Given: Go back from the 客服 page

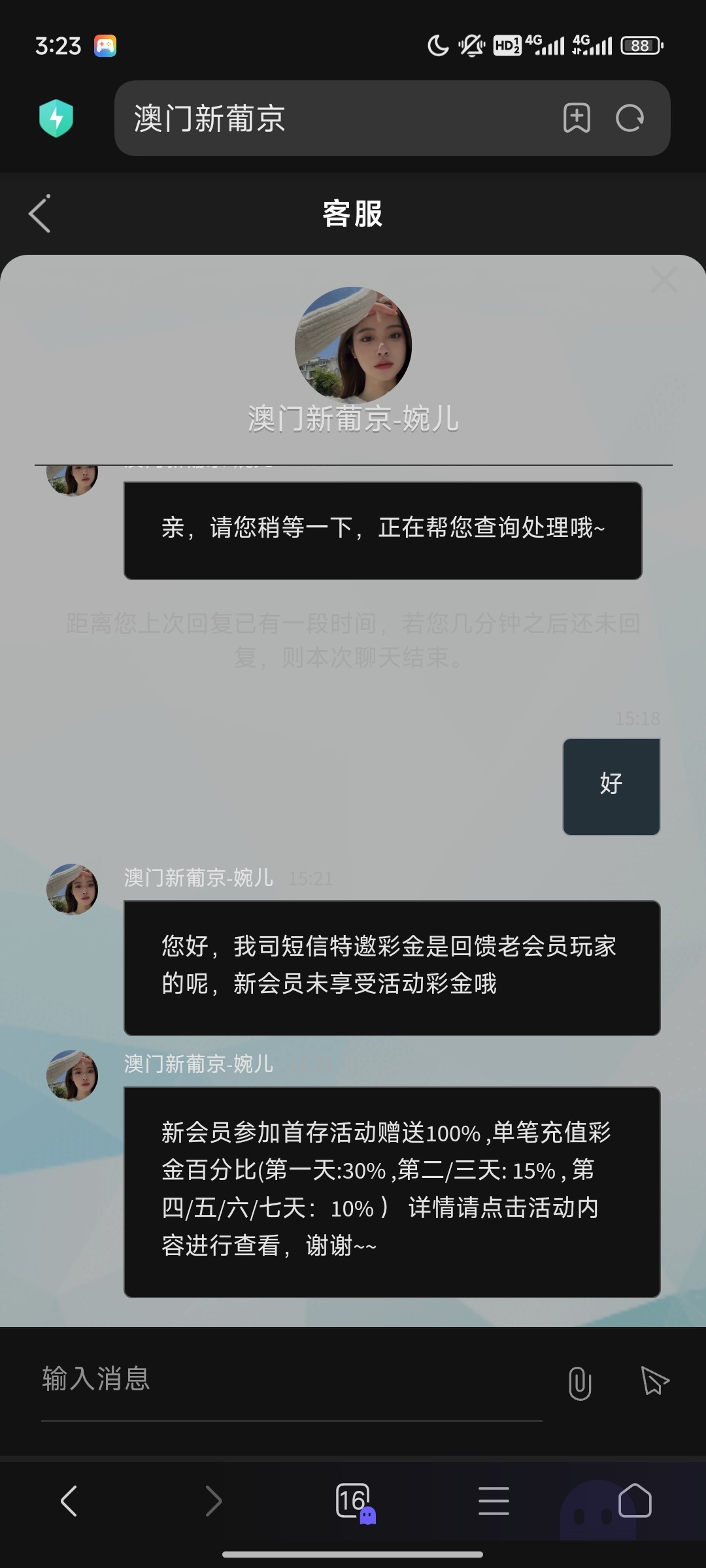Looking at the screenshot, I should (x=40, y=214).
